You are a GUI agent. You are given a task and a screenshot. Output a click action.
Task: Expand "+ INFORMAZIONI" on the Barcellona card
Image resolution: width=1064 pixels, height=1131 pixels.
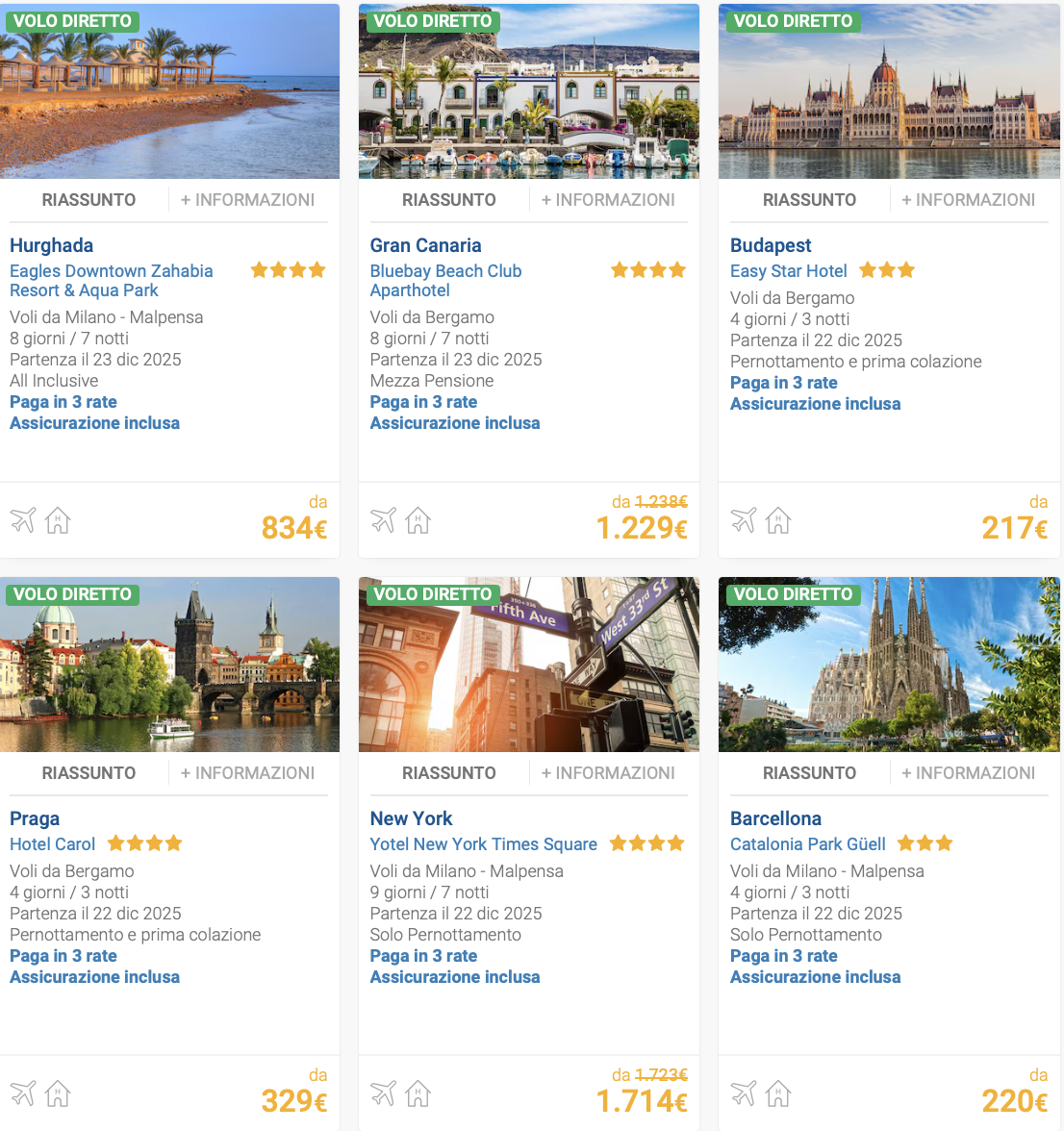pyautogui.click(x=970, y=772)
